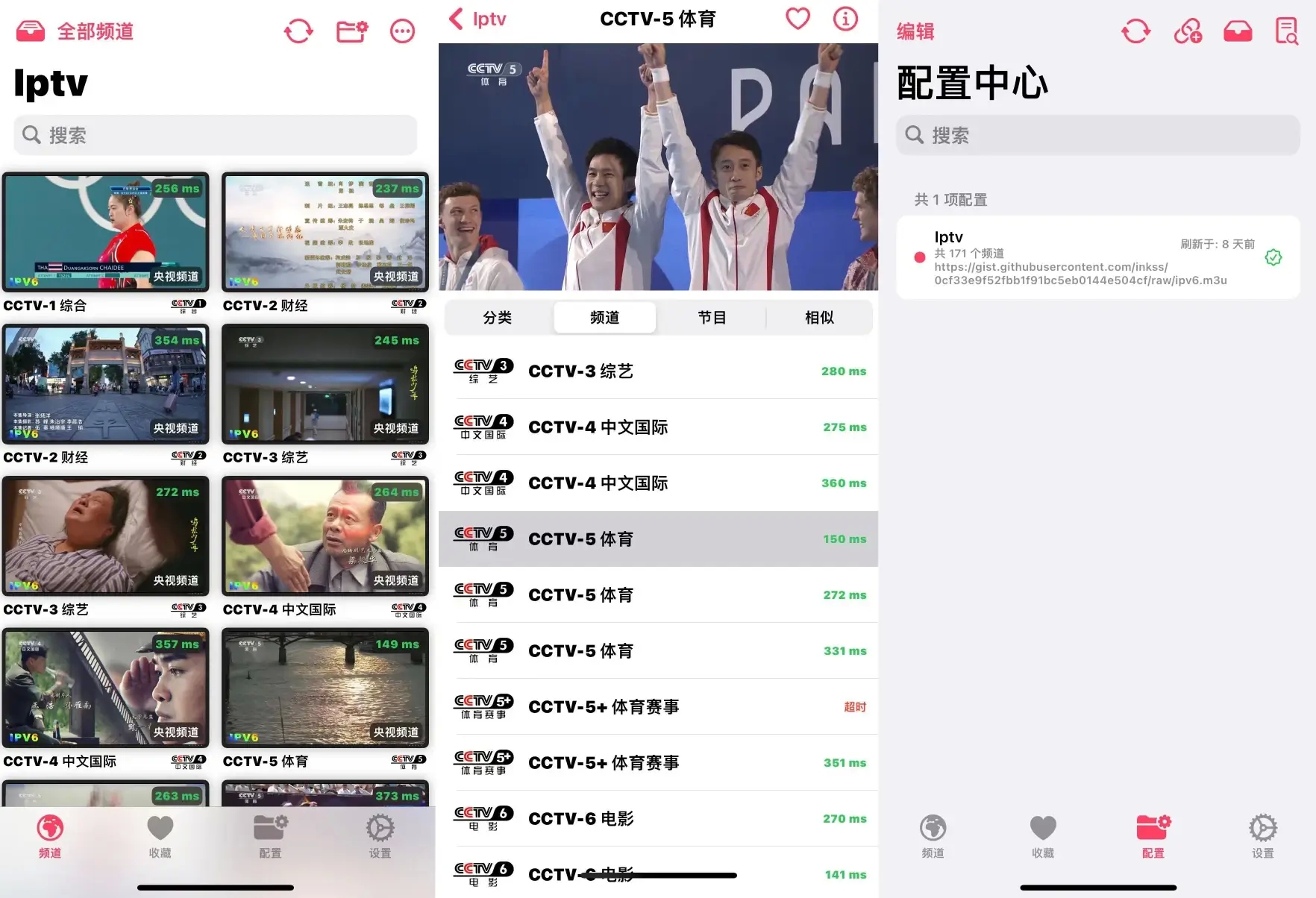1316x898 pixels.
Task: Open the 设置 tab beside highlighted 配置
Action: 1262,836
